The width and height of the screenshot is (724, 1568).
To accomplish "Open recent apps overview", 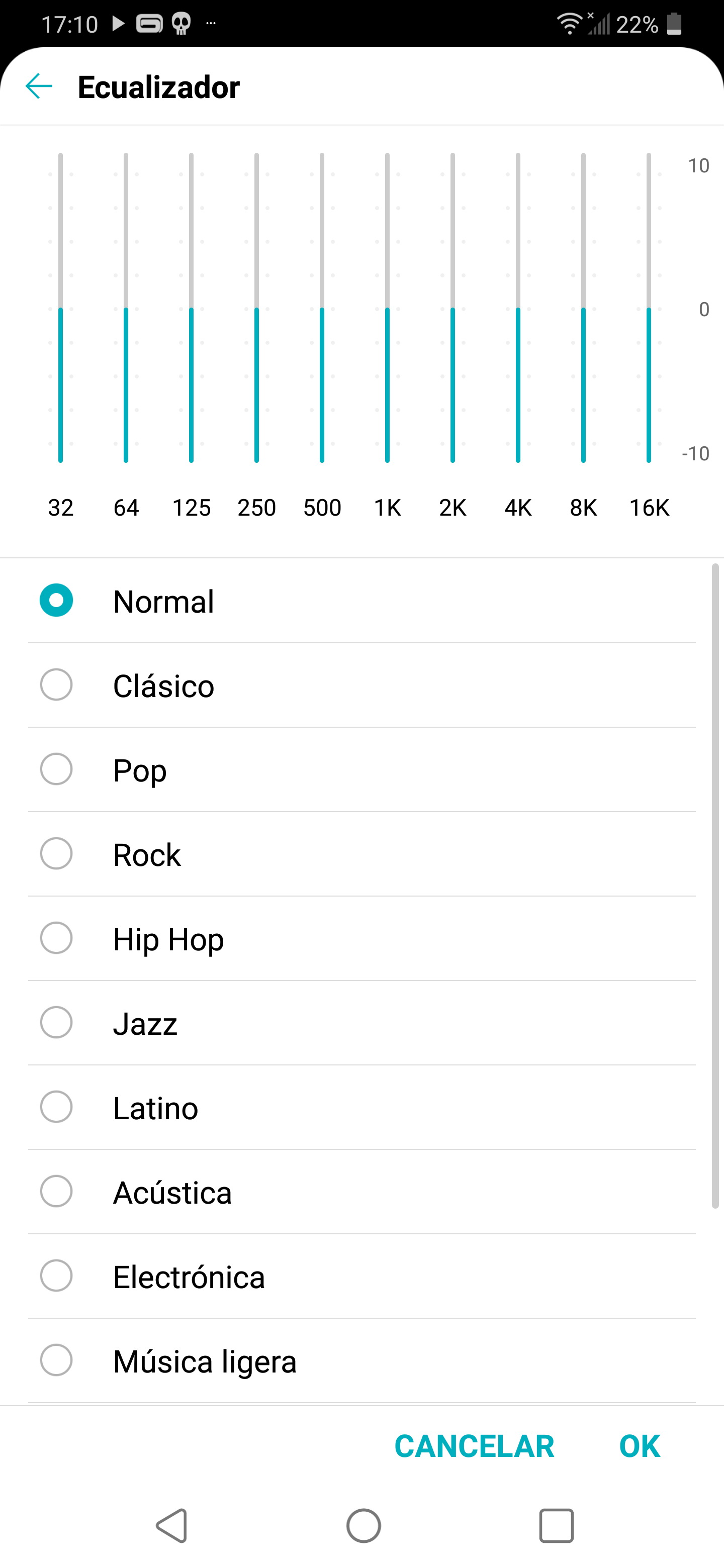I will click(557, 1526).
